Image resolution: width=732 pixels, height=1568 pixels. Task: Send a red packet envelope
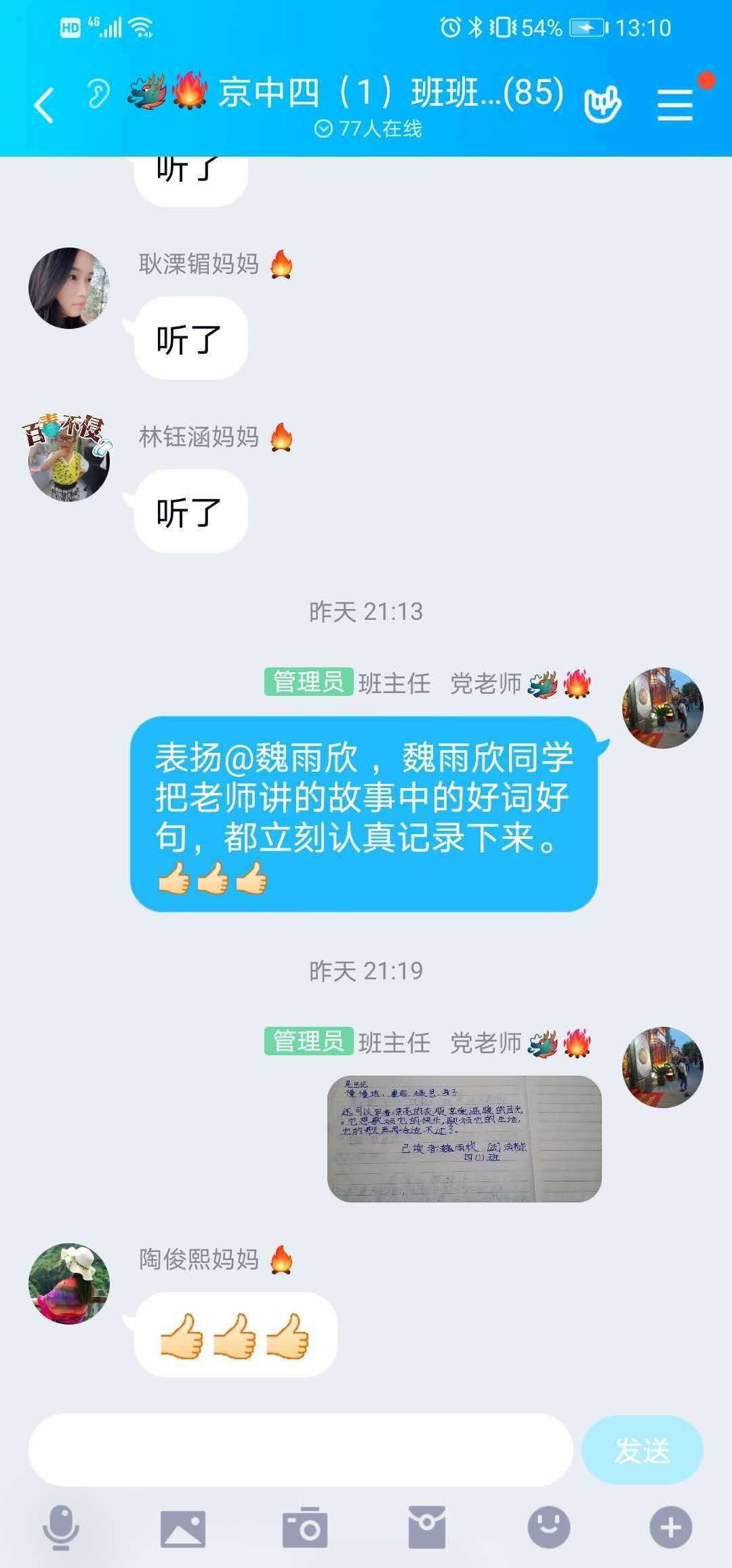tap(427, 1528)
